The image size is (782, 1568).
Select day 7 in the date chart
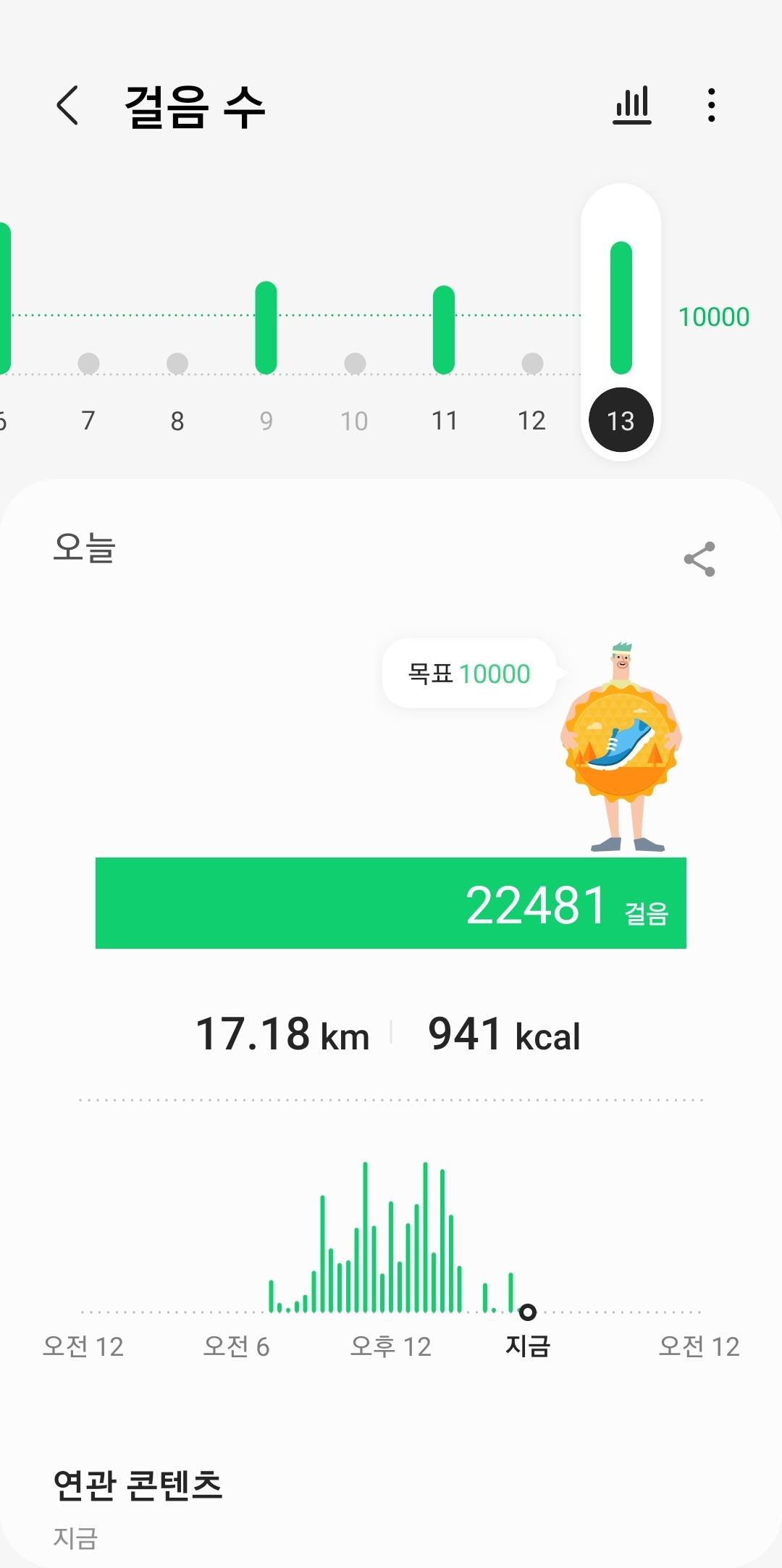88,419
